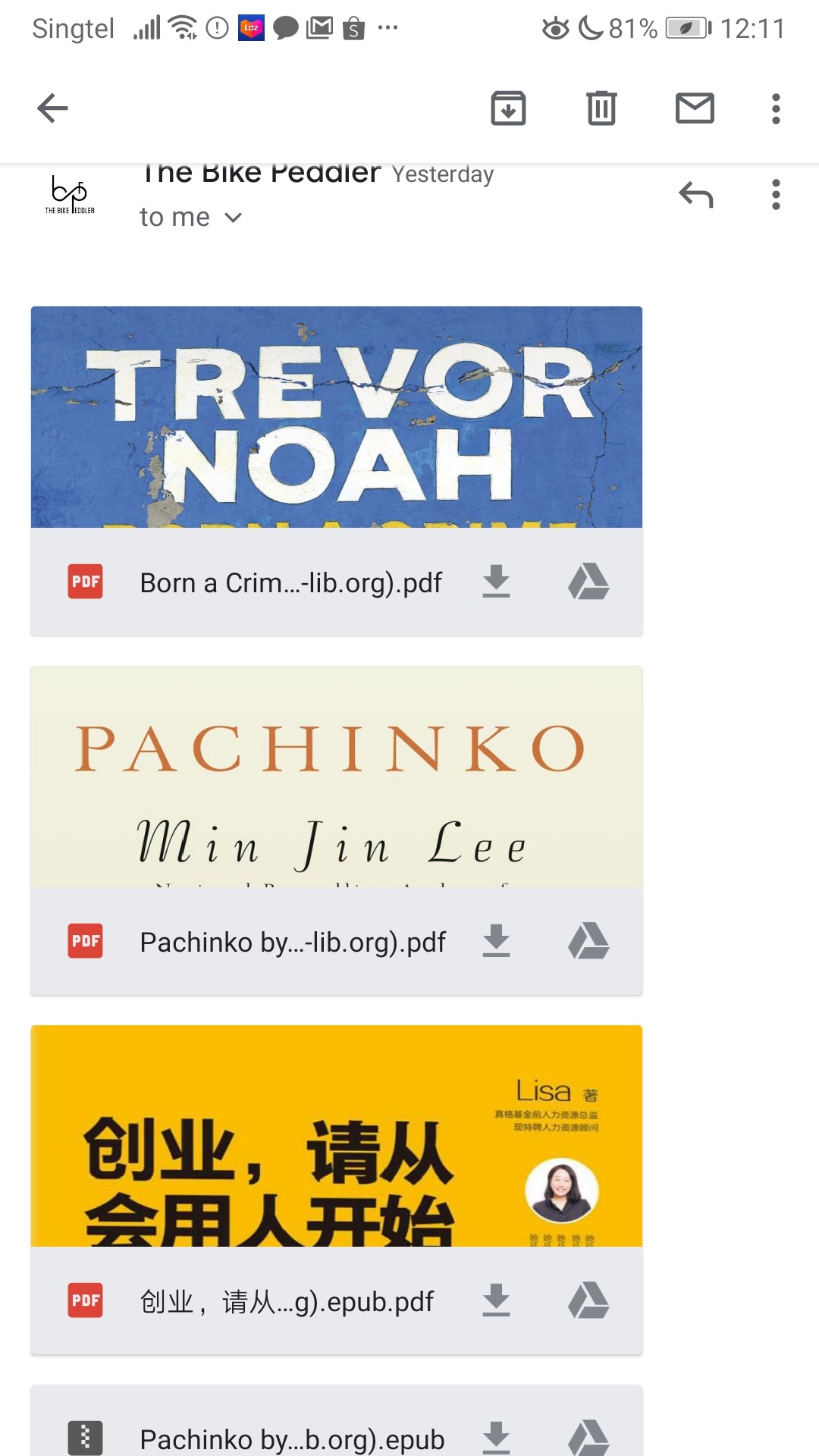
Task: Save Pachinko PDF to Google Drive
Action: pyautogui.click(x=588, y=941)
